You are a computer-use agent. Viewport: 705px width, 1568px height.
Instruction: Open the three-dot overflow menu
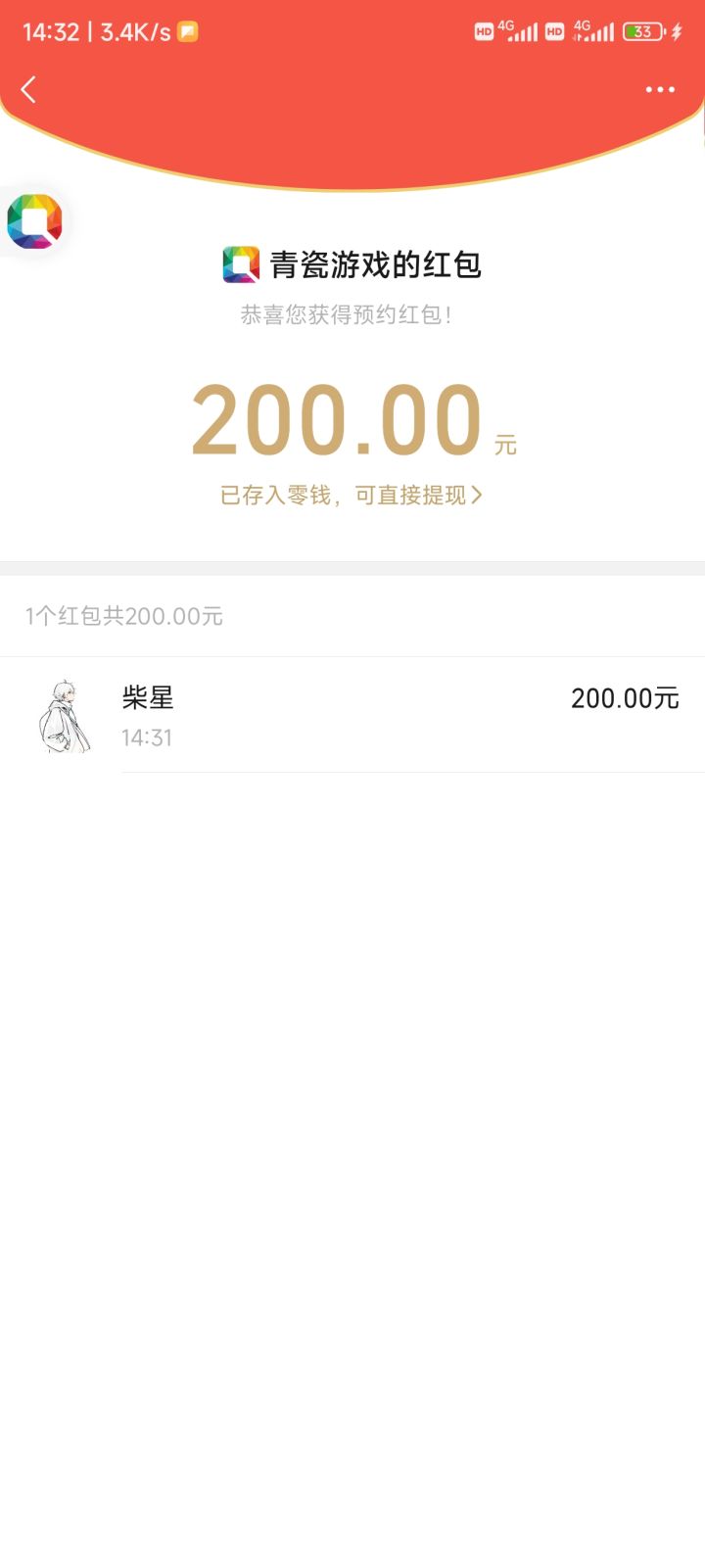660,90
